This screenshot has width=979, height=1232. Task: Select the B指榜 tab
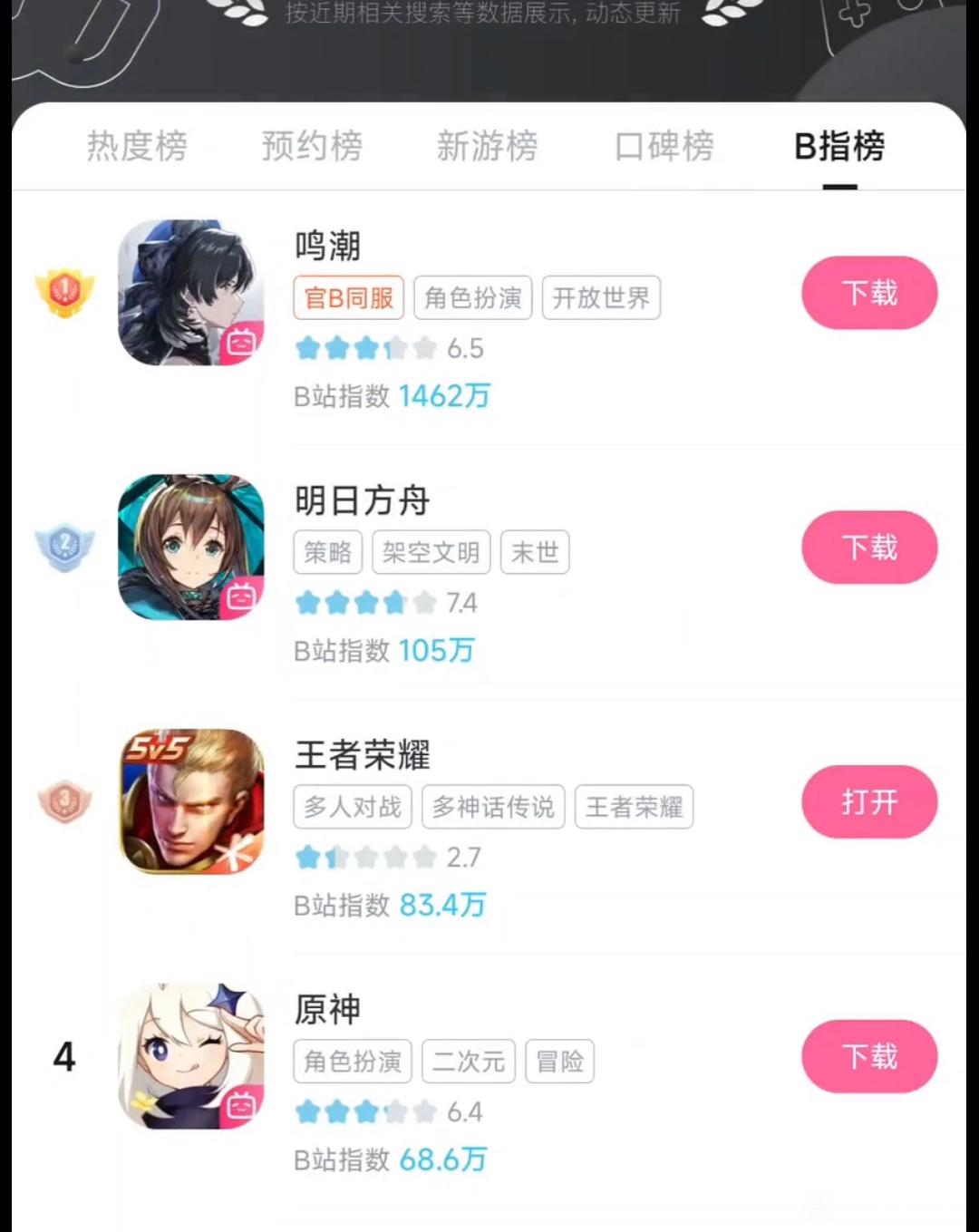click(839, 146)
